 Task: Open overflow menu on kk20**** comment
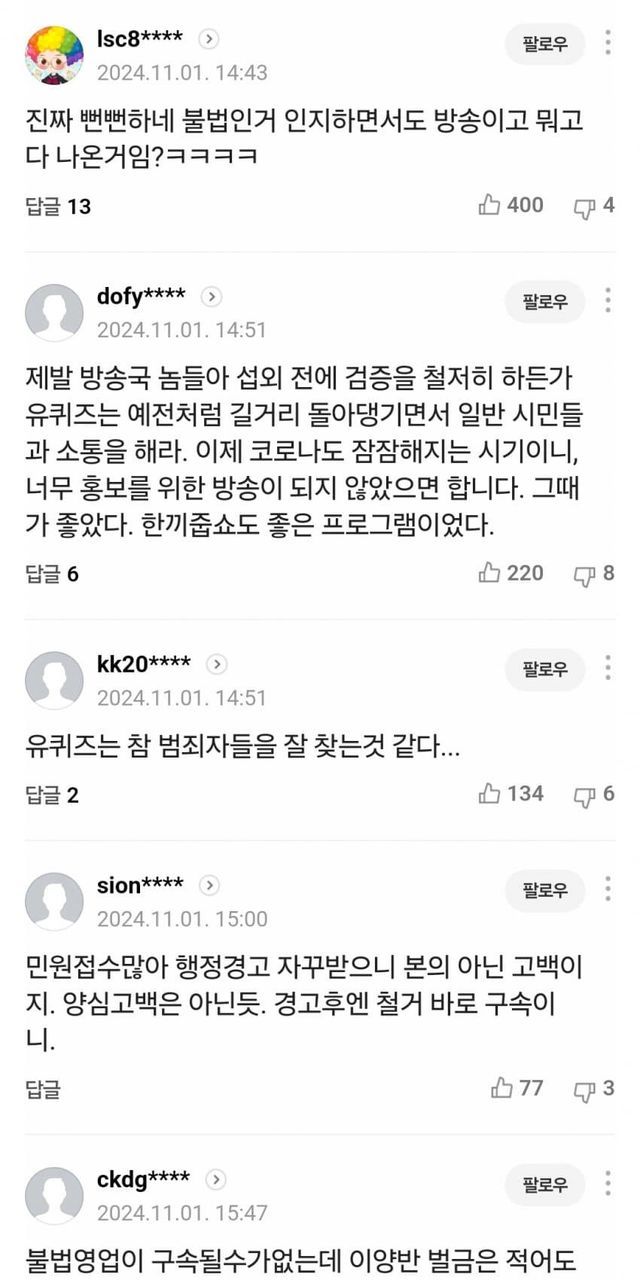[608, 669]
